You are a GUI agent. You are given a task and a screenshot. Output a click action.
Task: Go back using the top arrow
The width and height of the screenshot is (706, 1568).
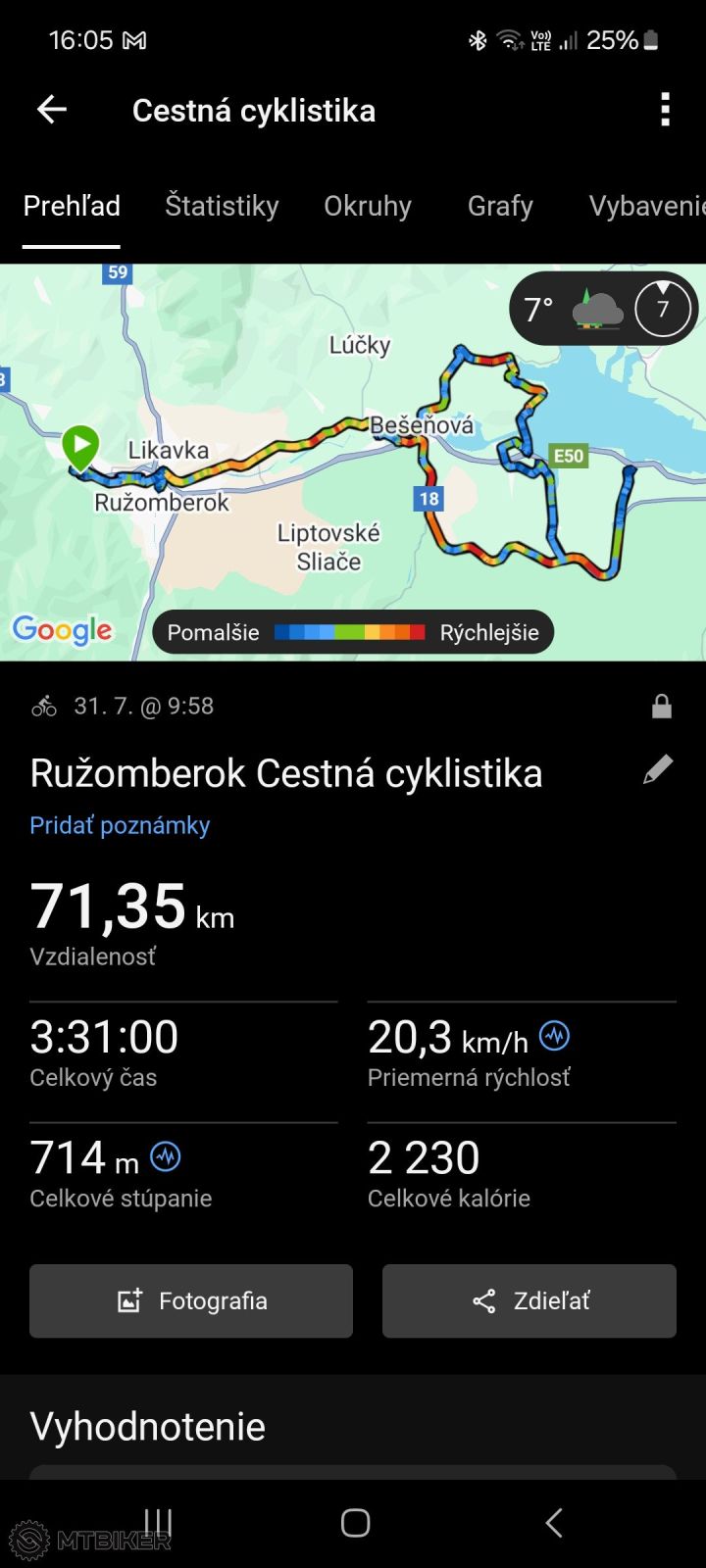[x=52, y=110]
